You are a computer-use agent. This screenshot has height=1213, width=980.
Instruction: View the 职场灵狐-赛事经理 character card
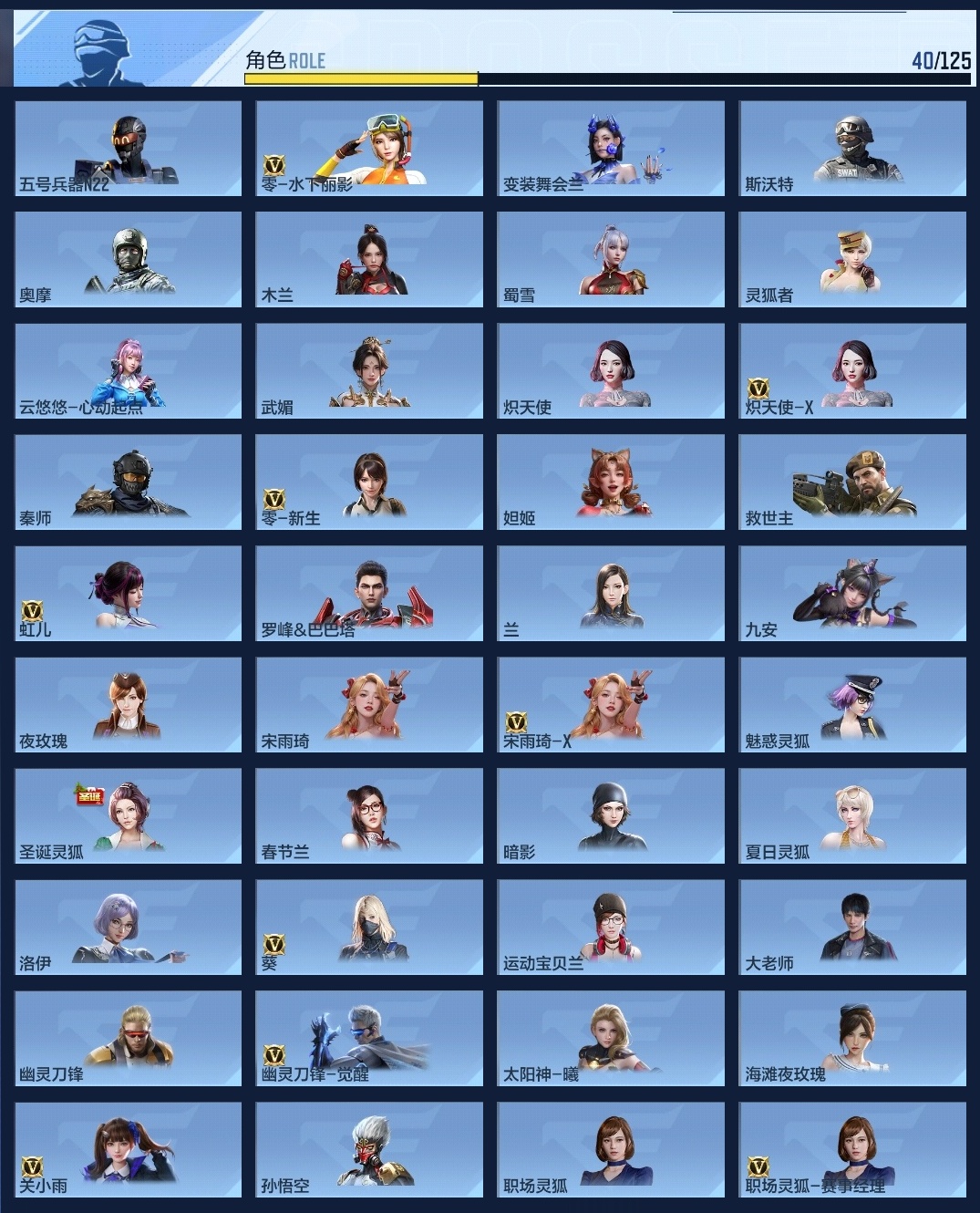852,1149
